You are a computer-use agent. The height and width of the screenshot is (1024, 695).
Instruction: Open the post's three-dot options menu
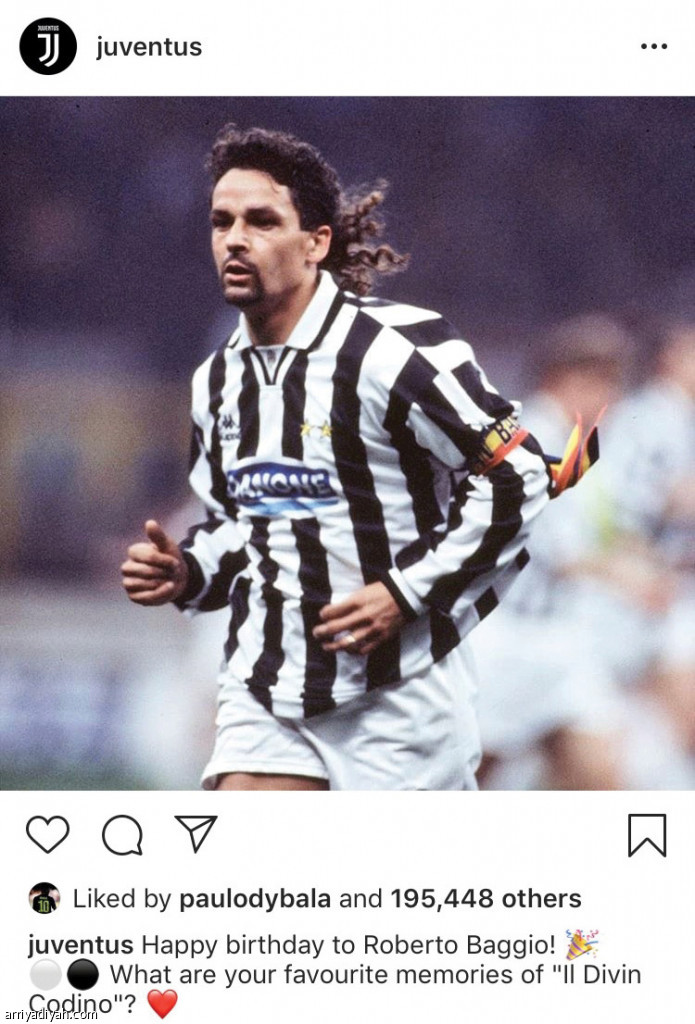[x=653, y=47]
